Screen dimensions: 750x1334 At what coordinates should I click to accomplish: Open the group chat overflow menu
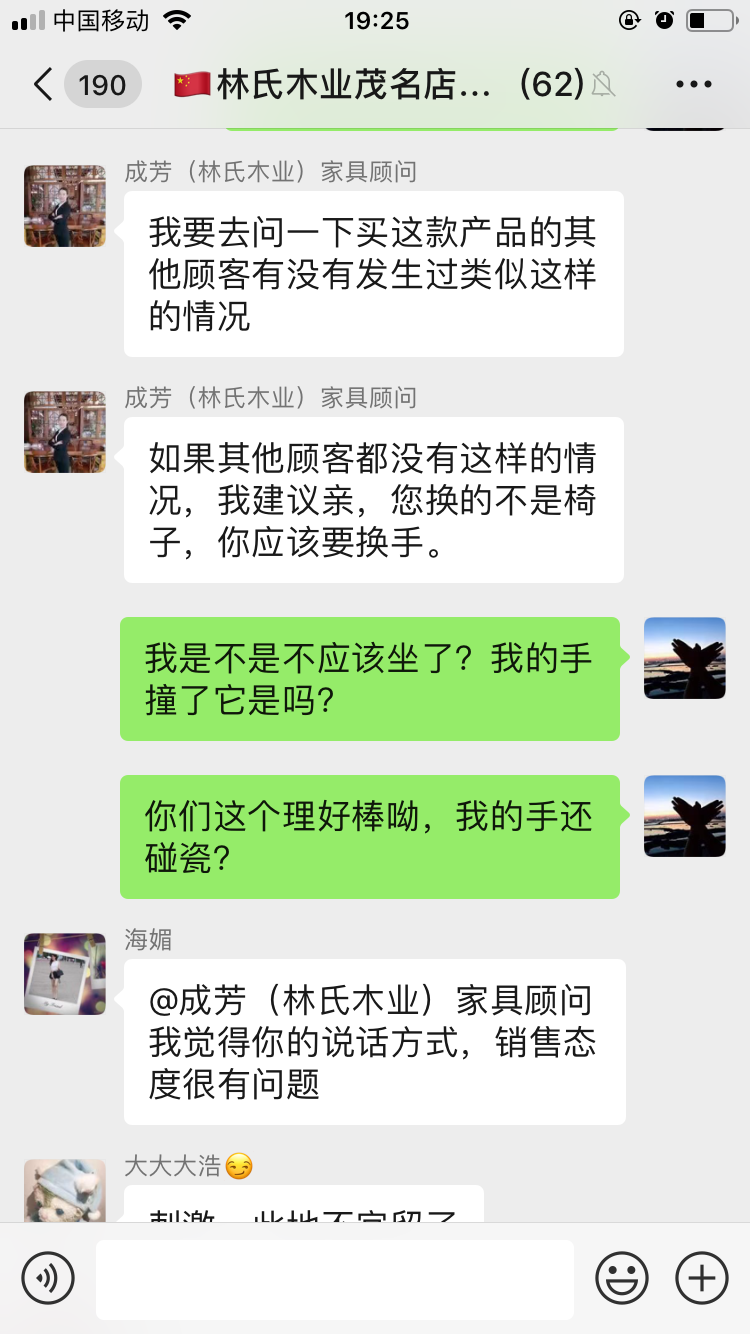[693, 85]
